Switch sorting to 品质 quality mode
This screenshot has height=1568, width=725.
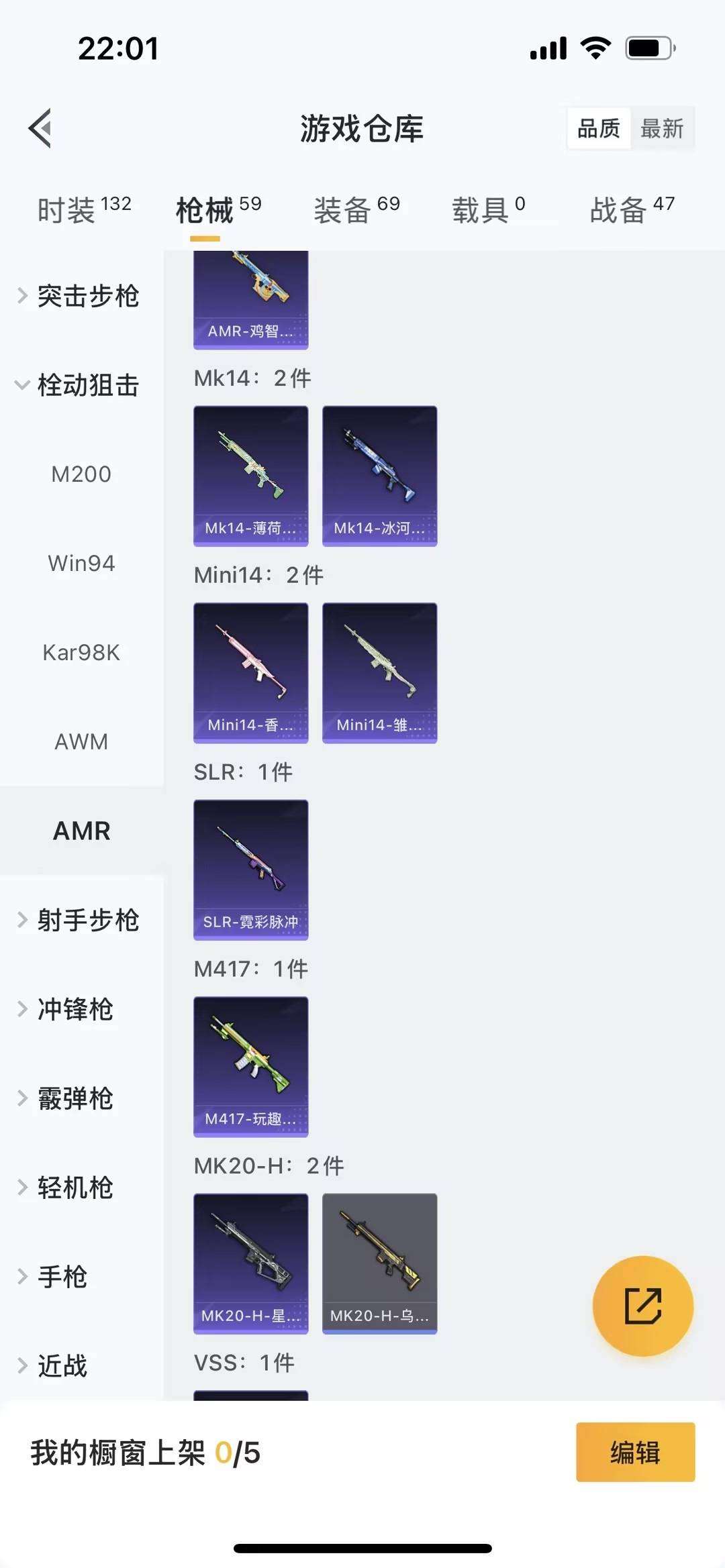[599, 128]
